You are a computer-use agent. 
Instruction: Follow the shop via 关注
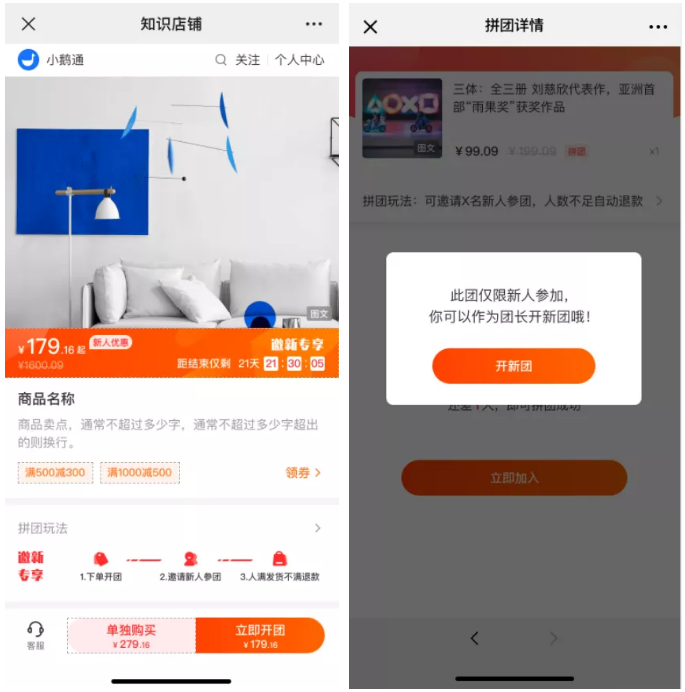coord(247,60)
